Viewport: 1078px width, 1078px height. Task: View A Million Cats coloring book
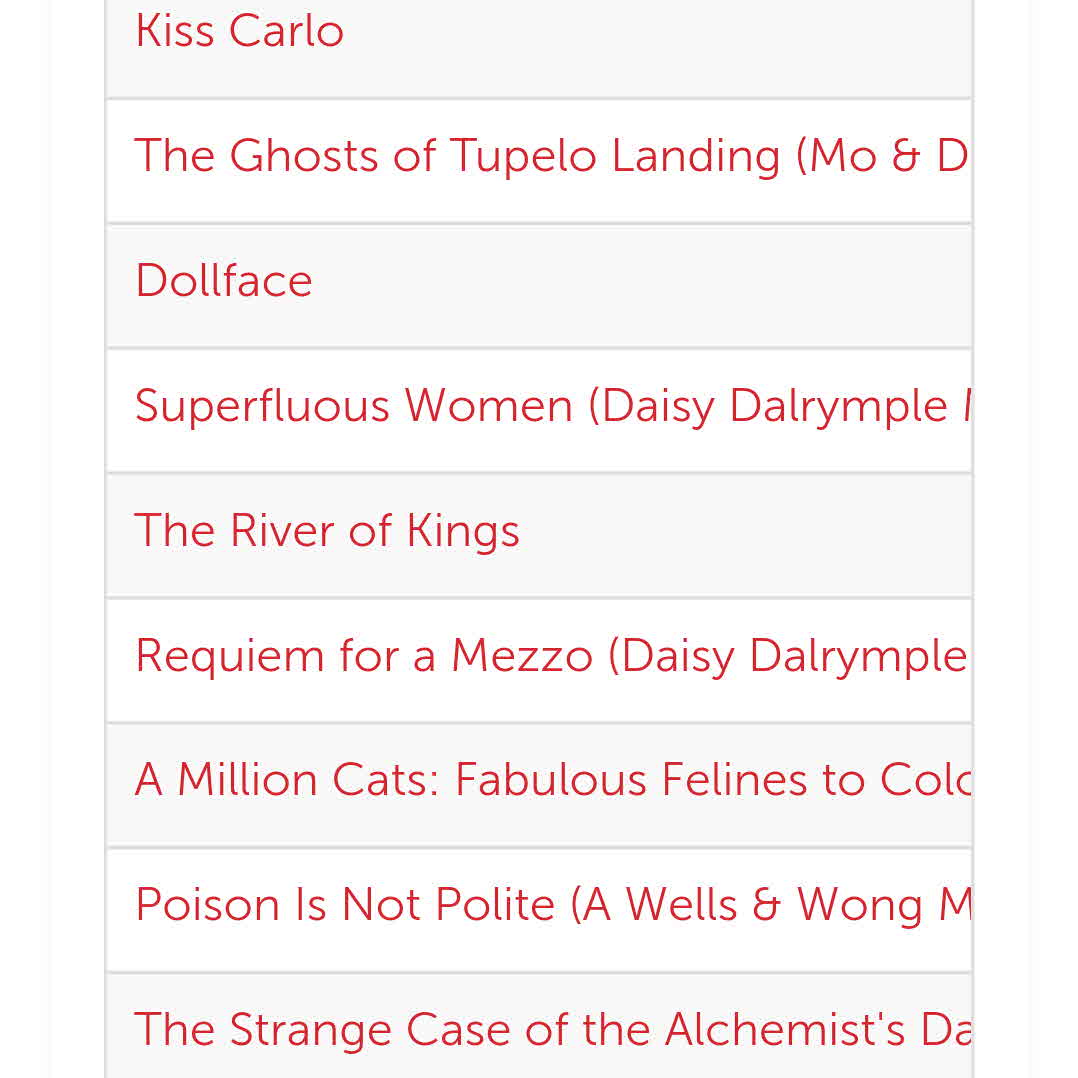550,780
